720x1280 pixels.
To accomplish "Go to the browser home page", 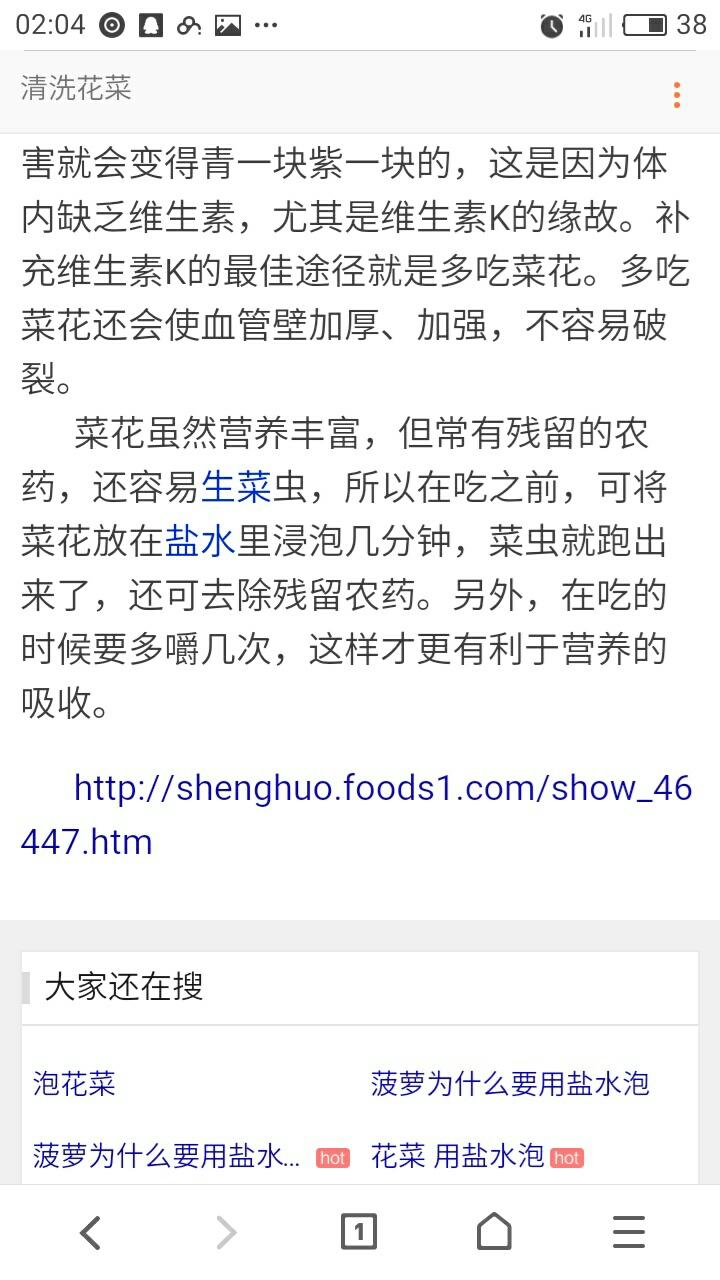I will point(494,1233).
